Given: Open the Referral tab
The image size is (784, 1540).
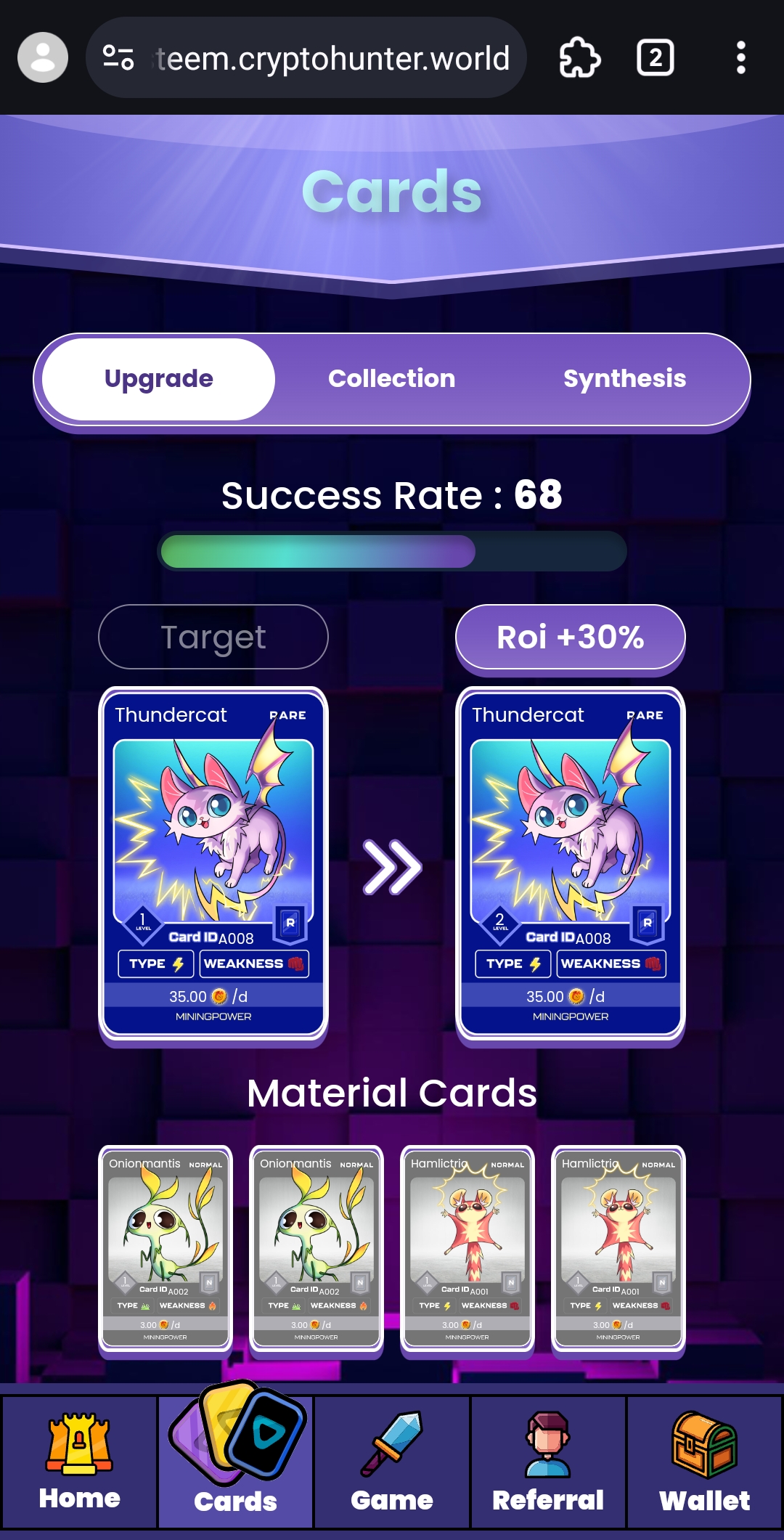Looking at the screenshot, I should (548, 1462).
